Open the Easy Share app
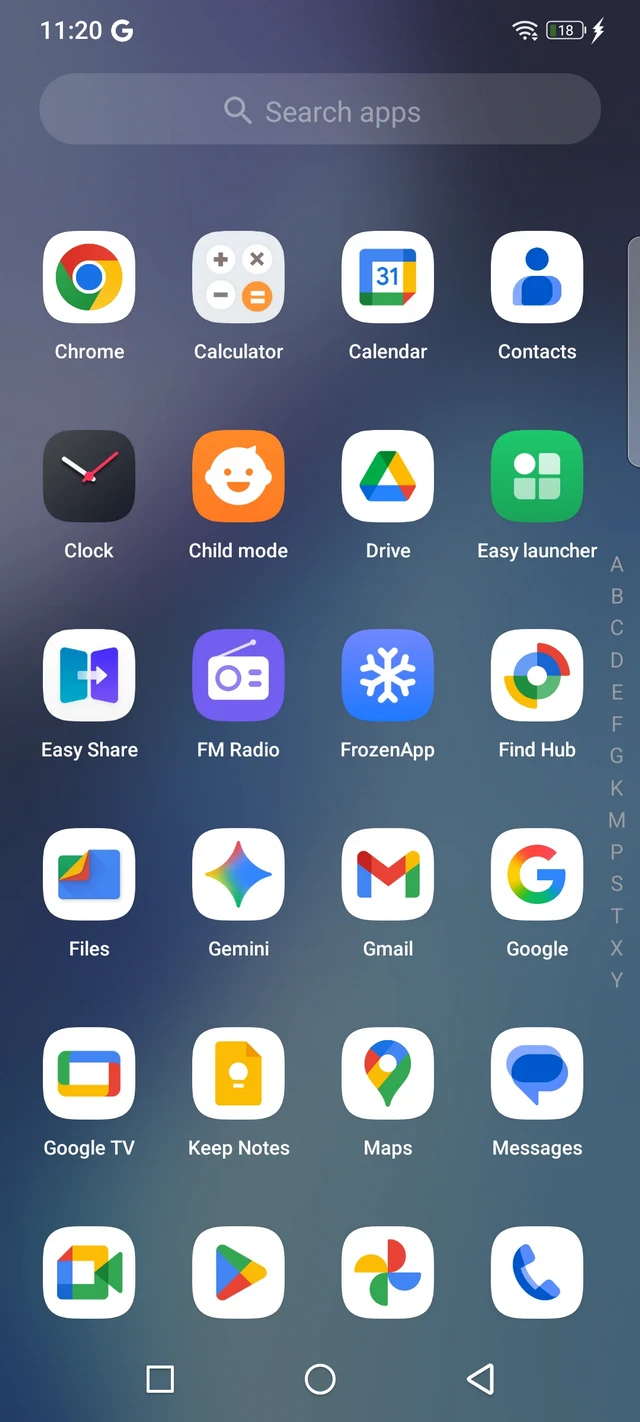This screenshot has height=1422, width=640. point(89,675)
